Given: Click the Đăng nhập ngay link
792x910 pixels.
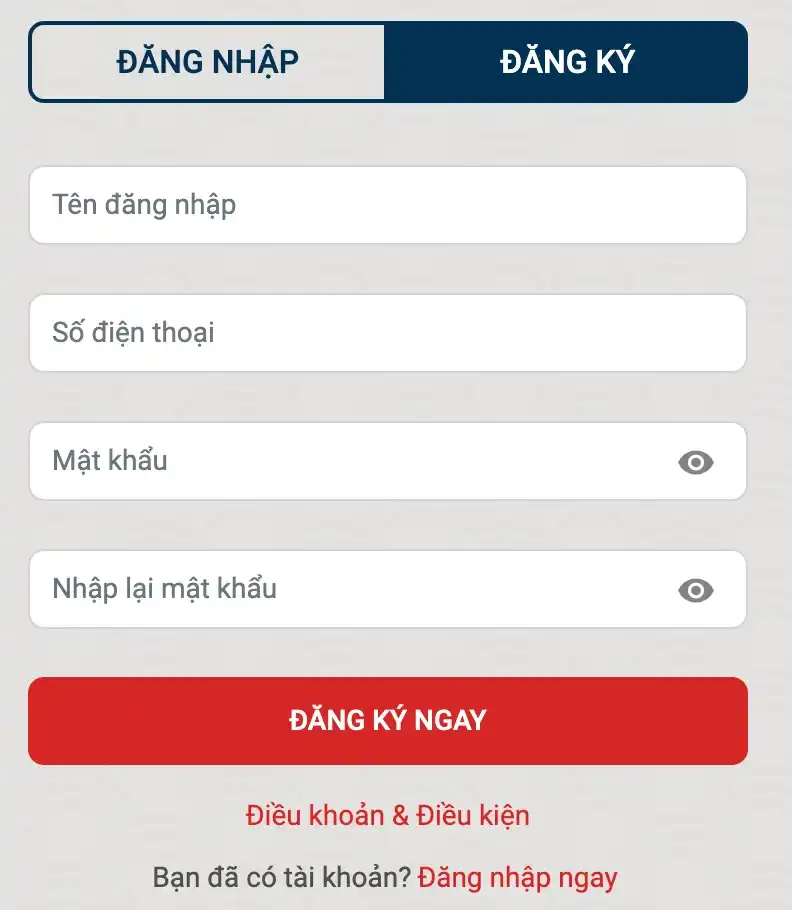Looking at the screenshot, I should click(x=517, y=878).
